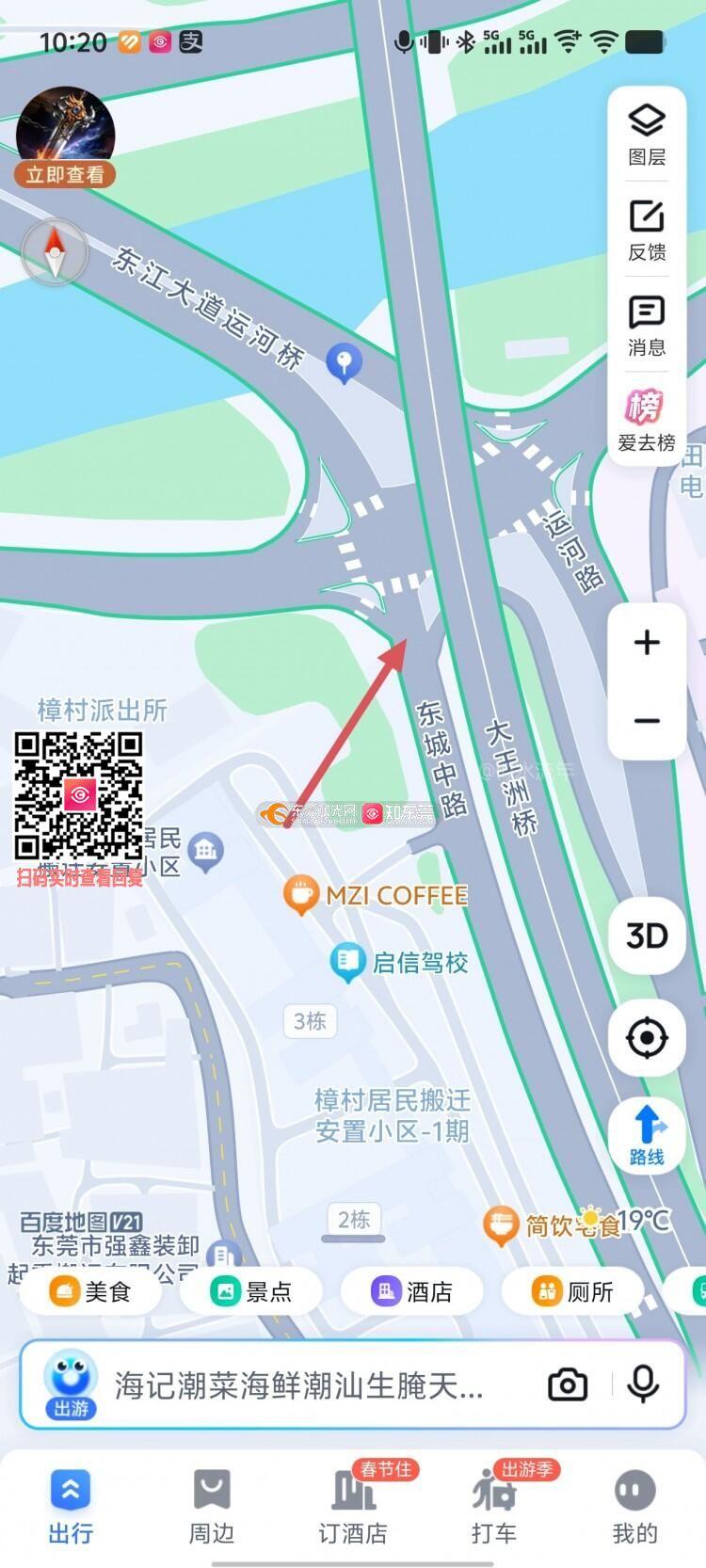Select the 酒店 hotels chip
This screenshot has width=706, height=1568.
(x=412, y=1291)
